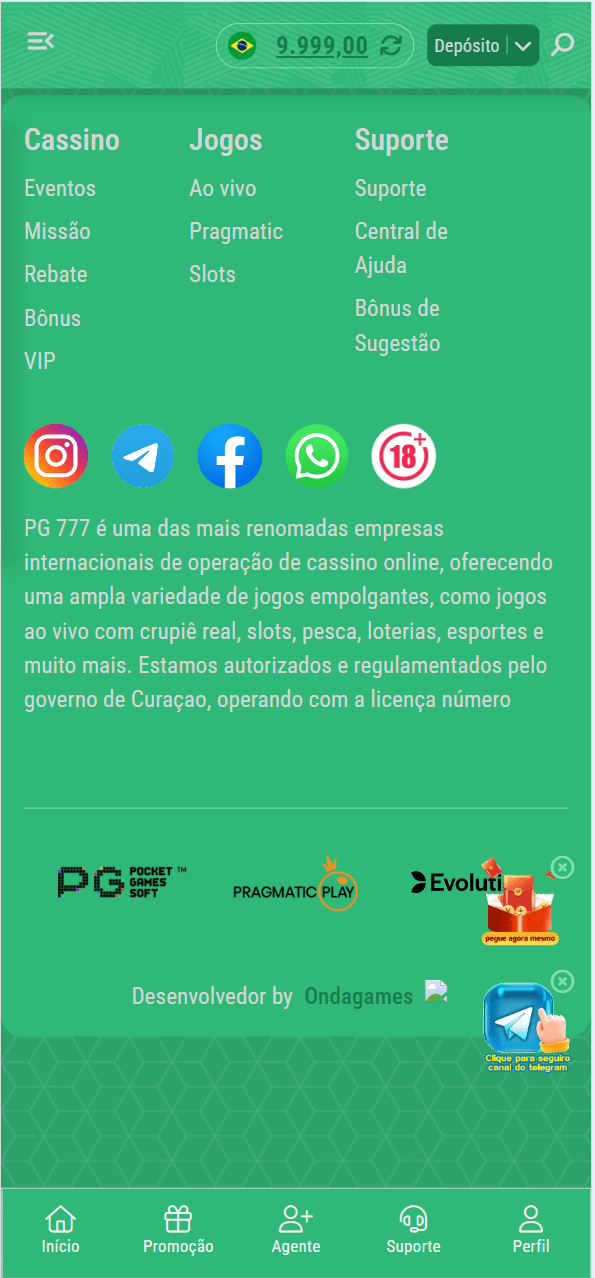Contact via WhatsApp icon
This screenshot has height=1278, width=595.
[317, 456]
